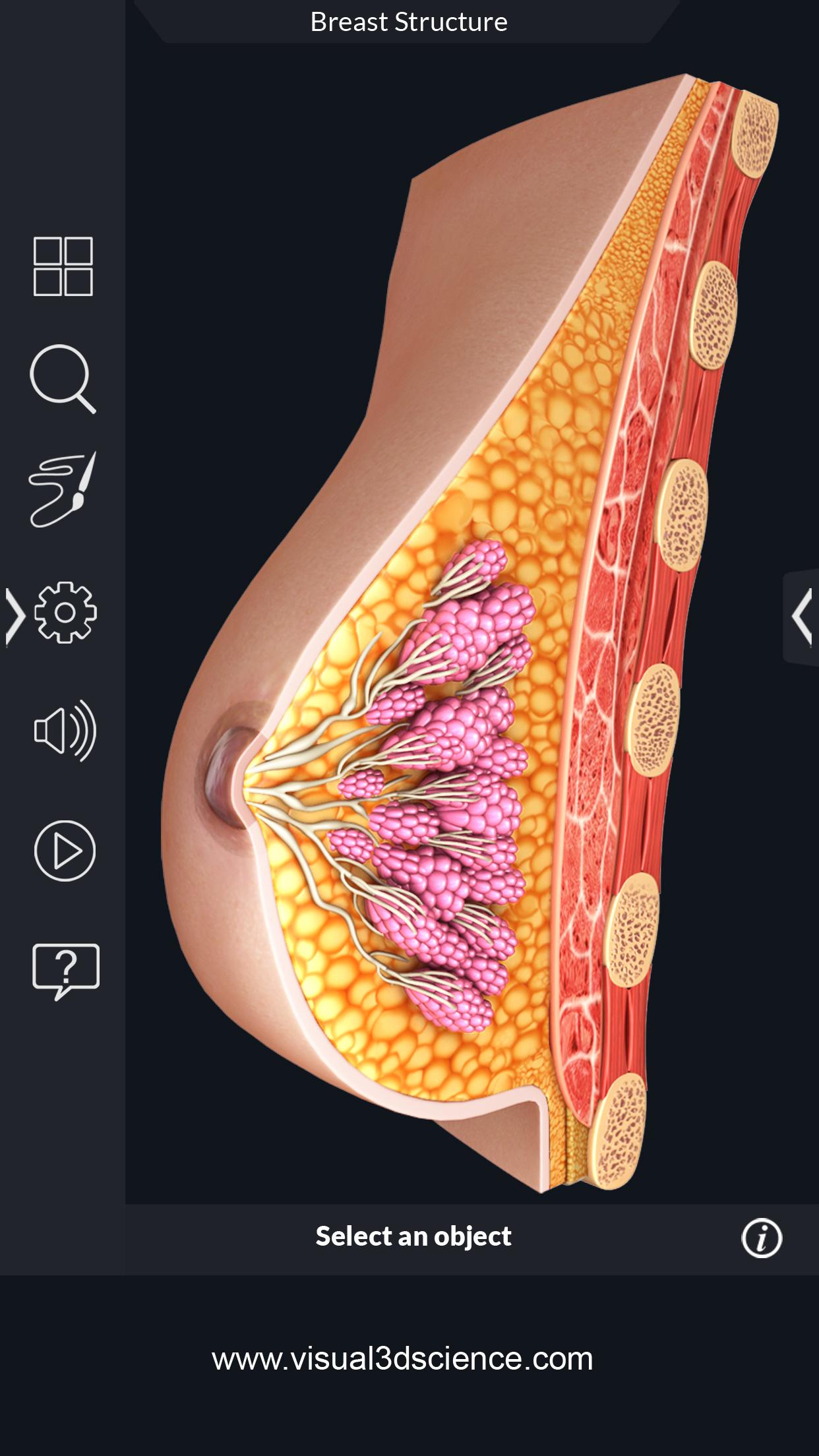Open the magnifier search tool
Screen dimensions: 819x1456
[x=63, y=379]
